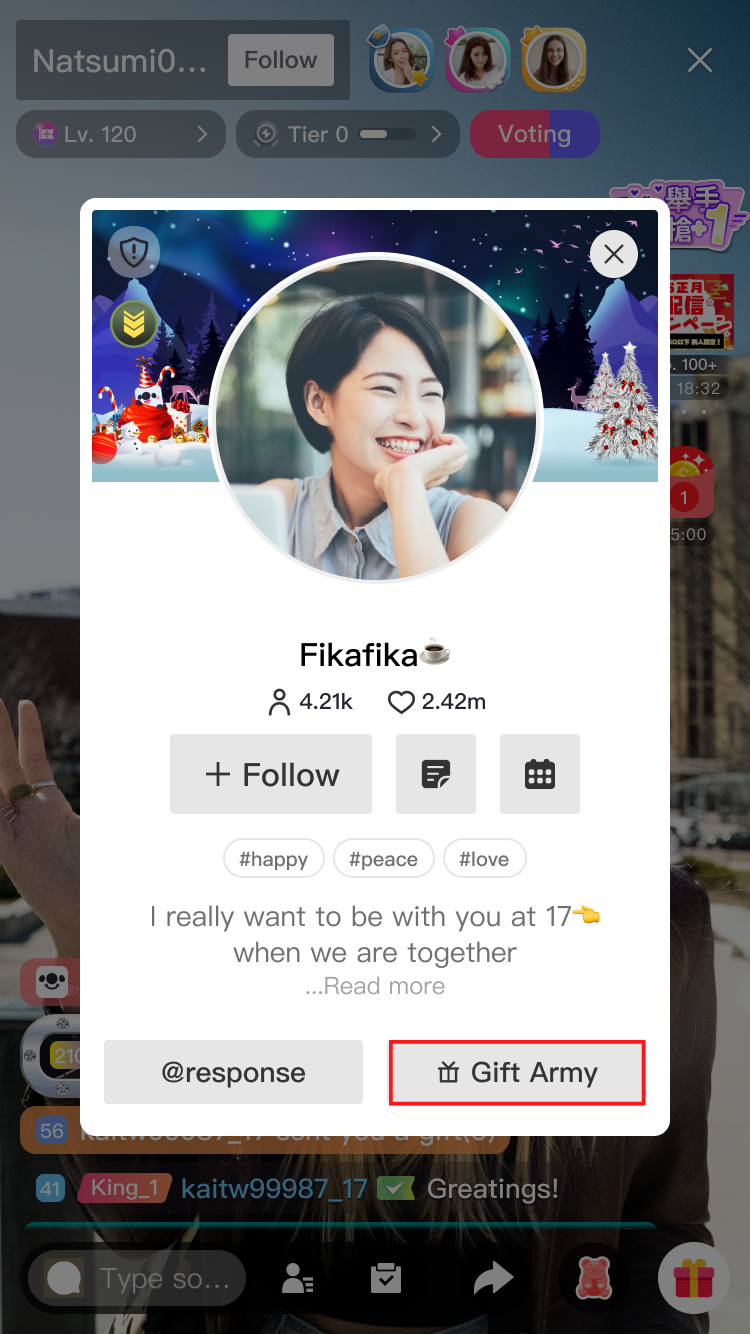Expand the bio with Read more
This screenshot has height=1334, width=750.
tap(376, 986)
